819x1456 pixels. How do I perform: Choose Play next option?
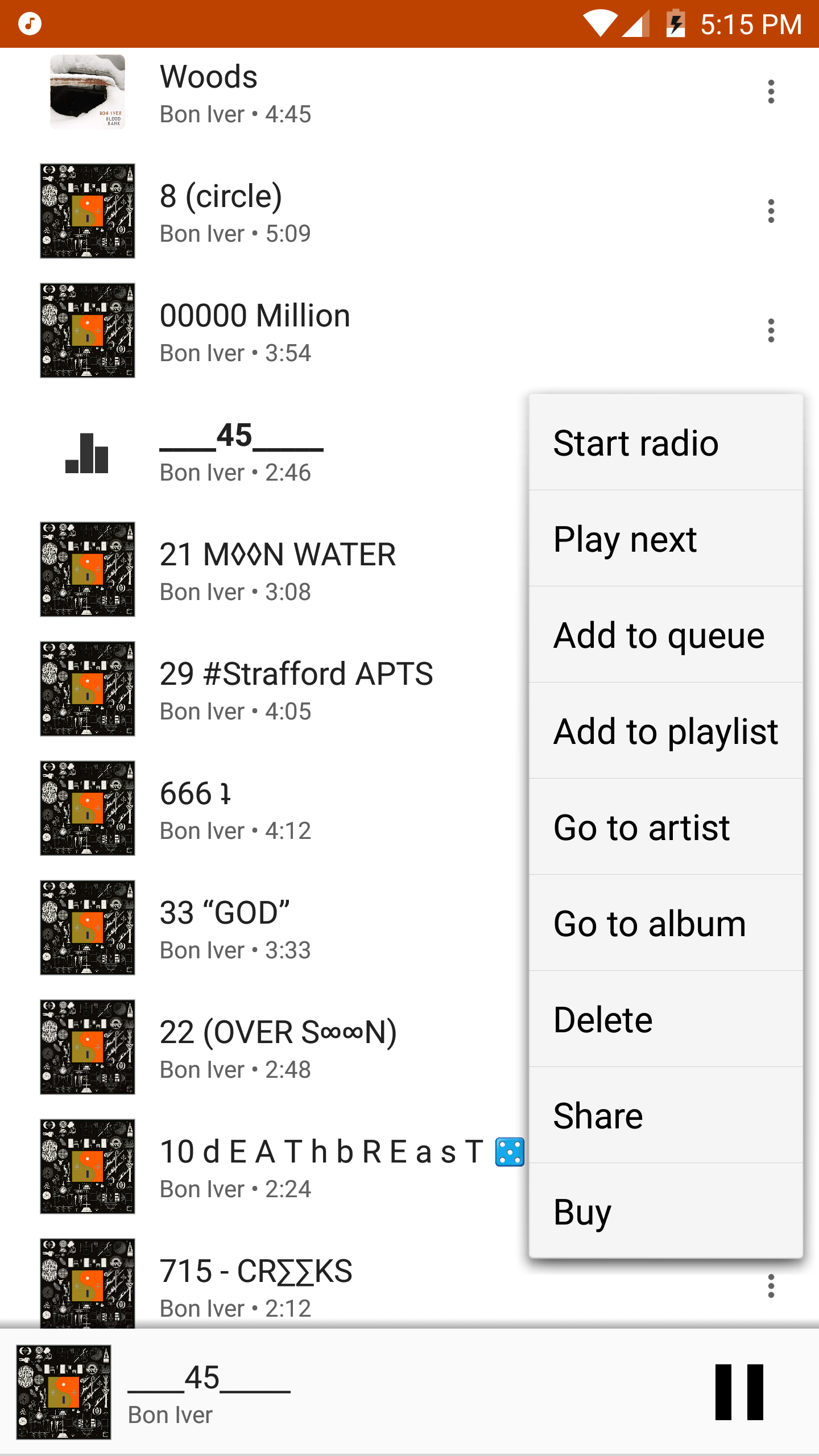[x=665, y=539]
